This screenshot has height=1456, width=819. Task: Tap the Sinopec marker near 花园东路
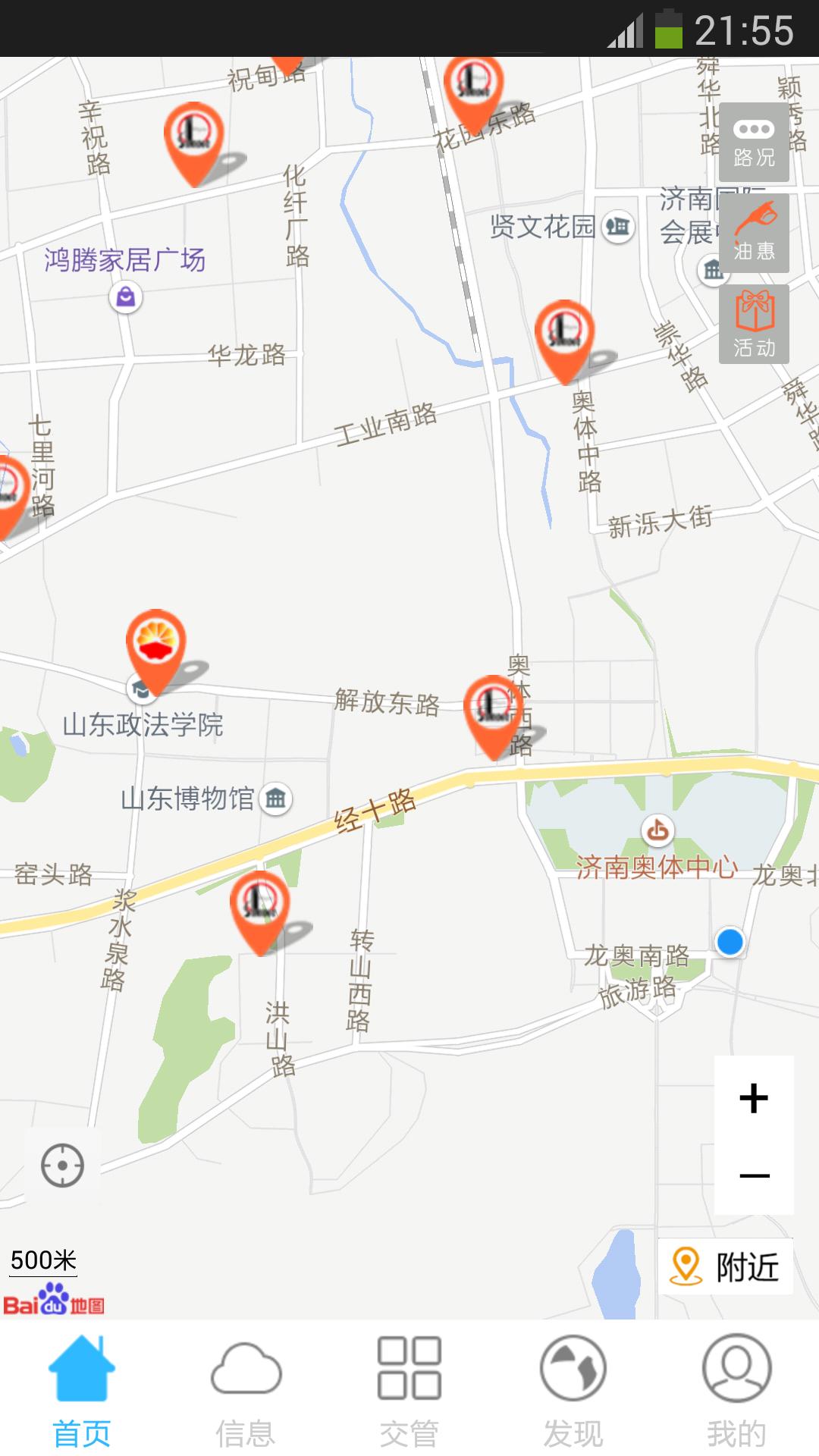474,80
